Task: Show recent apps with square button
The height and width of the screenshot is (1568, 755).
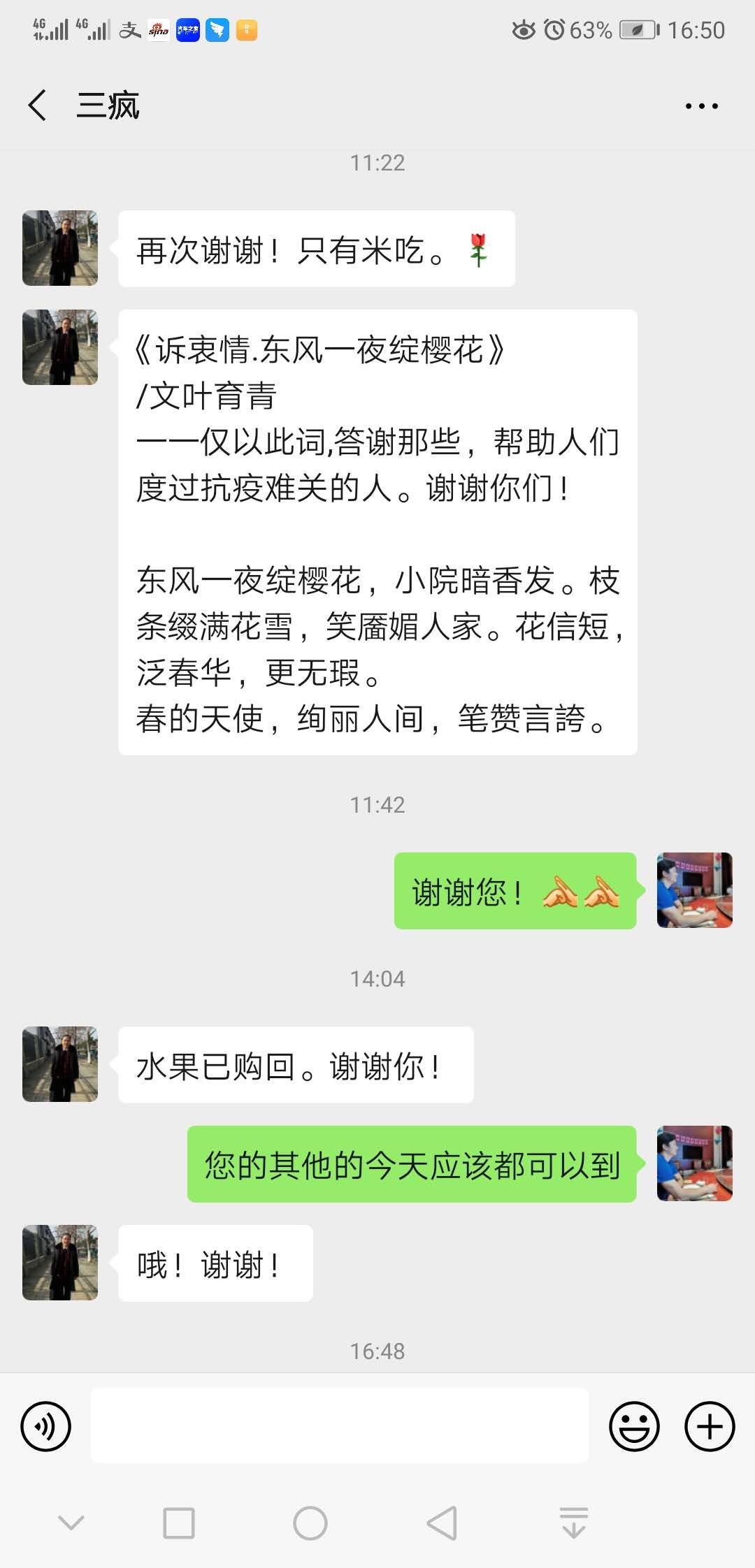Action: point(179,1523)
